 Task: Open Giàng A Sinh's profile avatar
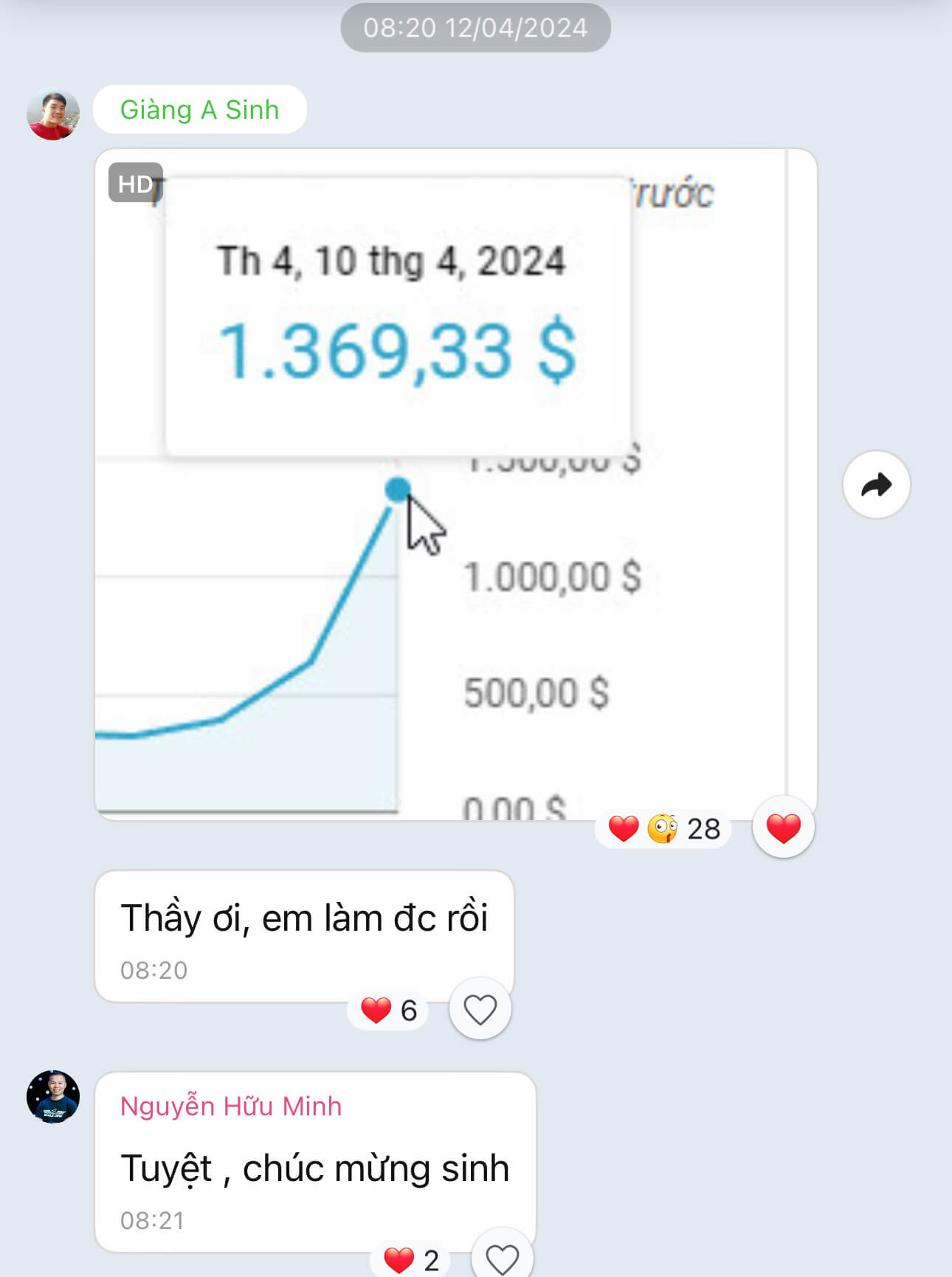(x=53, y=115)
